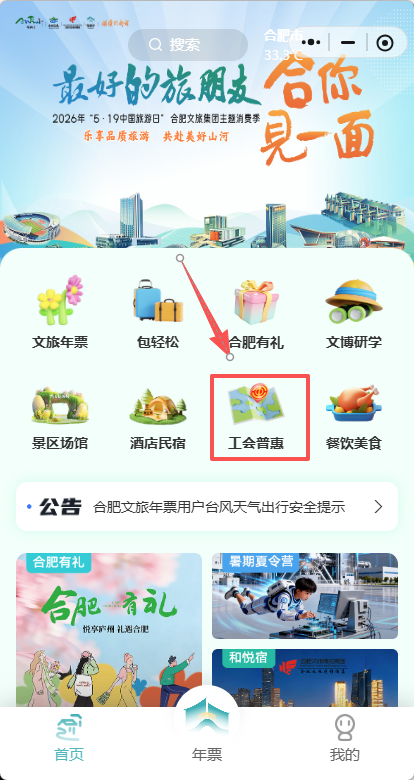Go to the 我的 tab
The image size is (414, 780).
(x=345, y=738)
